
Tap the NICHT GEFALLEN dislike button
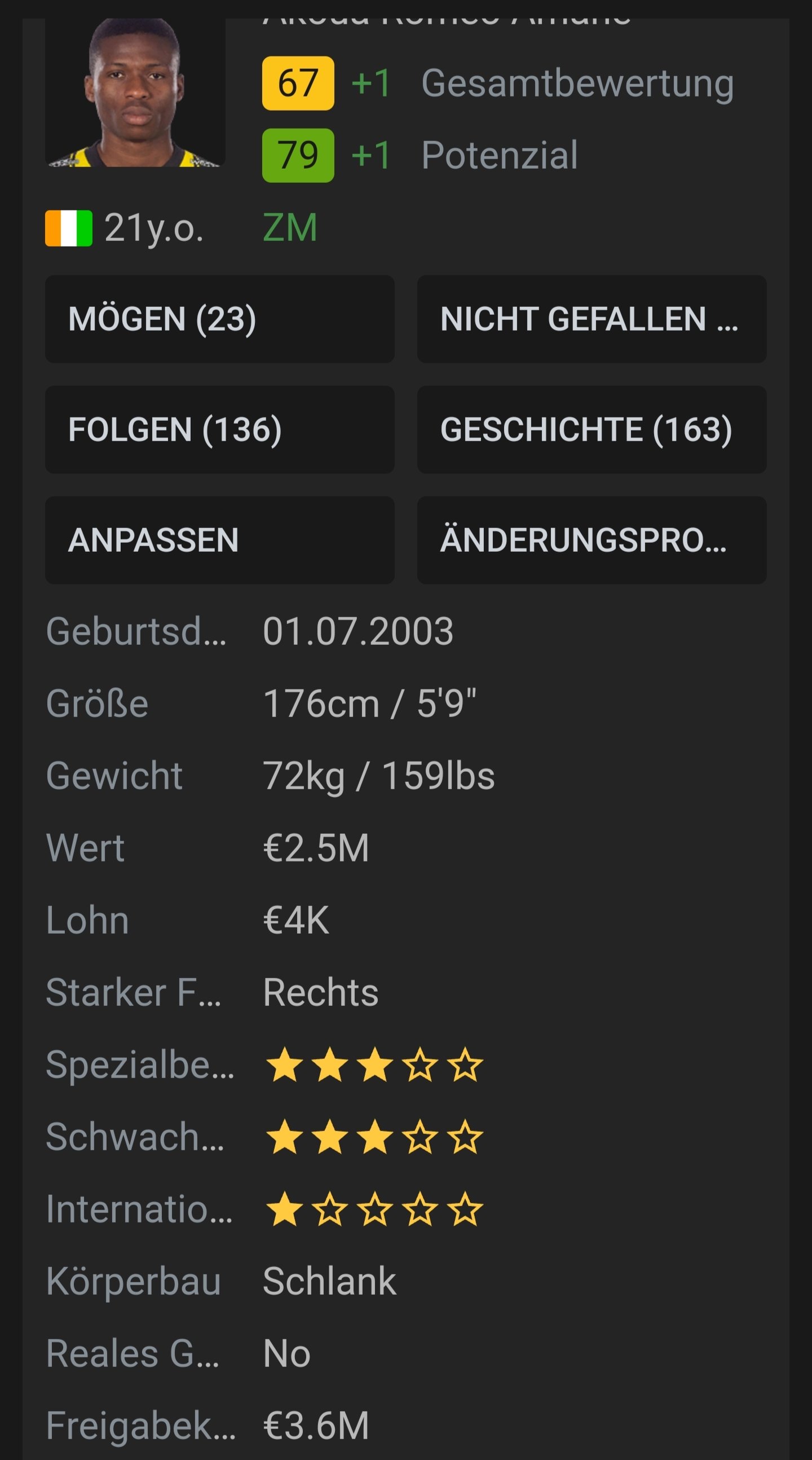(x=592, y=319)
